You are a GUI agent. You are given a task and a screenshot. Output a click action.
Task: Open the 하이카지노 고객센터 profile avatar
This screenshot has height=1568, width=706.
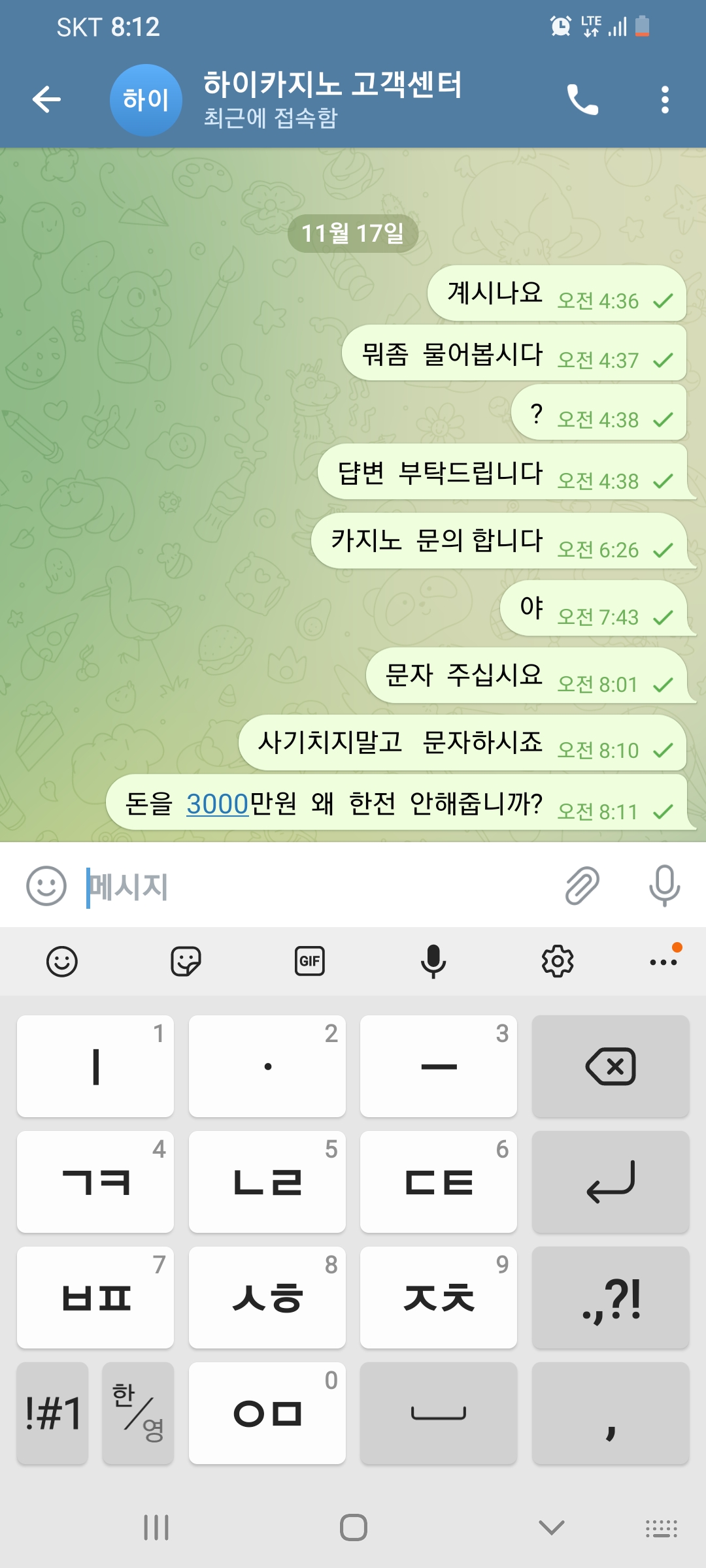[x=146, y=100]
